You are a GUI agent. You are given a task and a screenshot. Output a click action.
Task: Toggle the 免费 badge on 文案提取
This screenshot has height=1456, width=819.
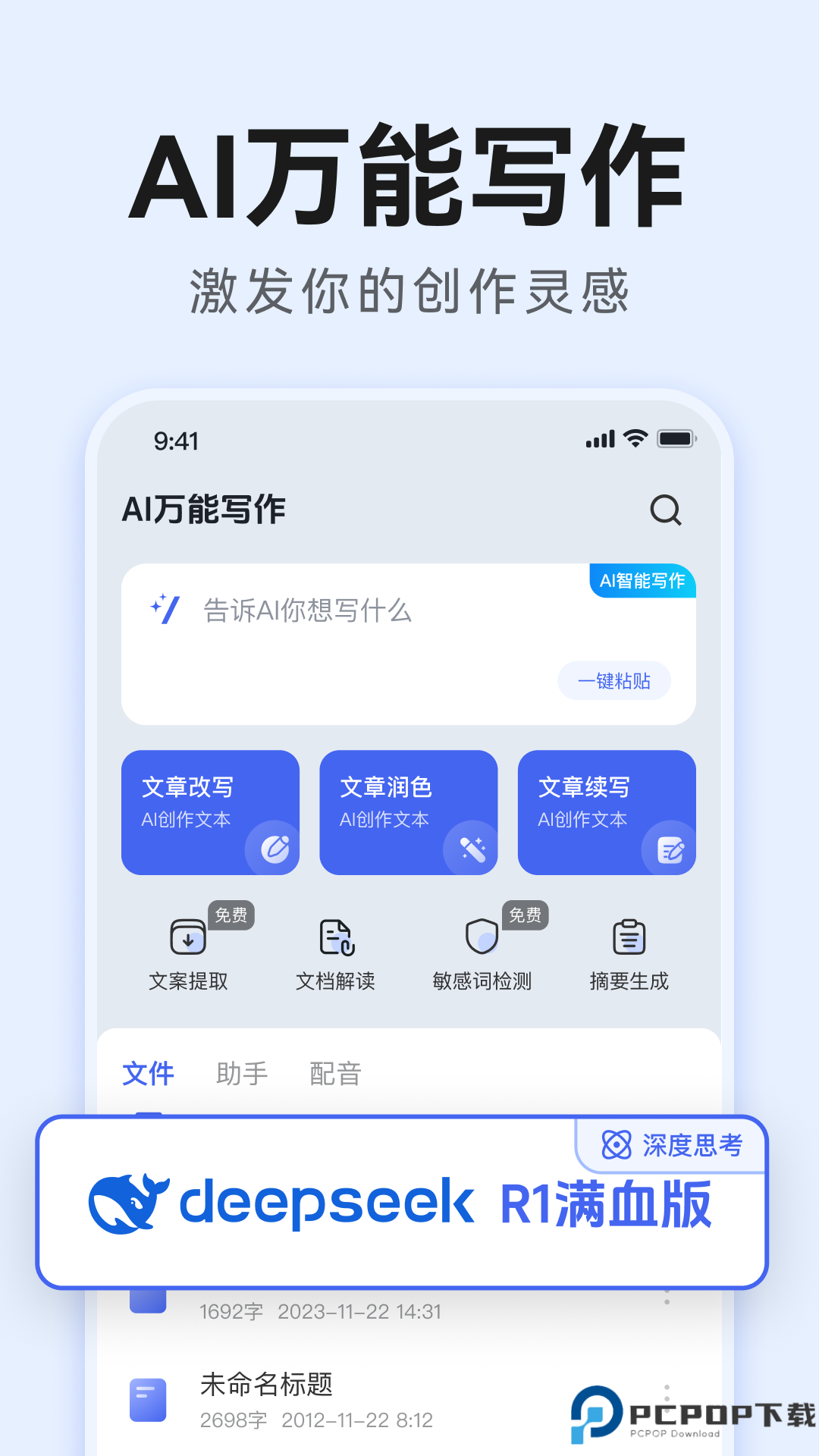pos(232,916)
